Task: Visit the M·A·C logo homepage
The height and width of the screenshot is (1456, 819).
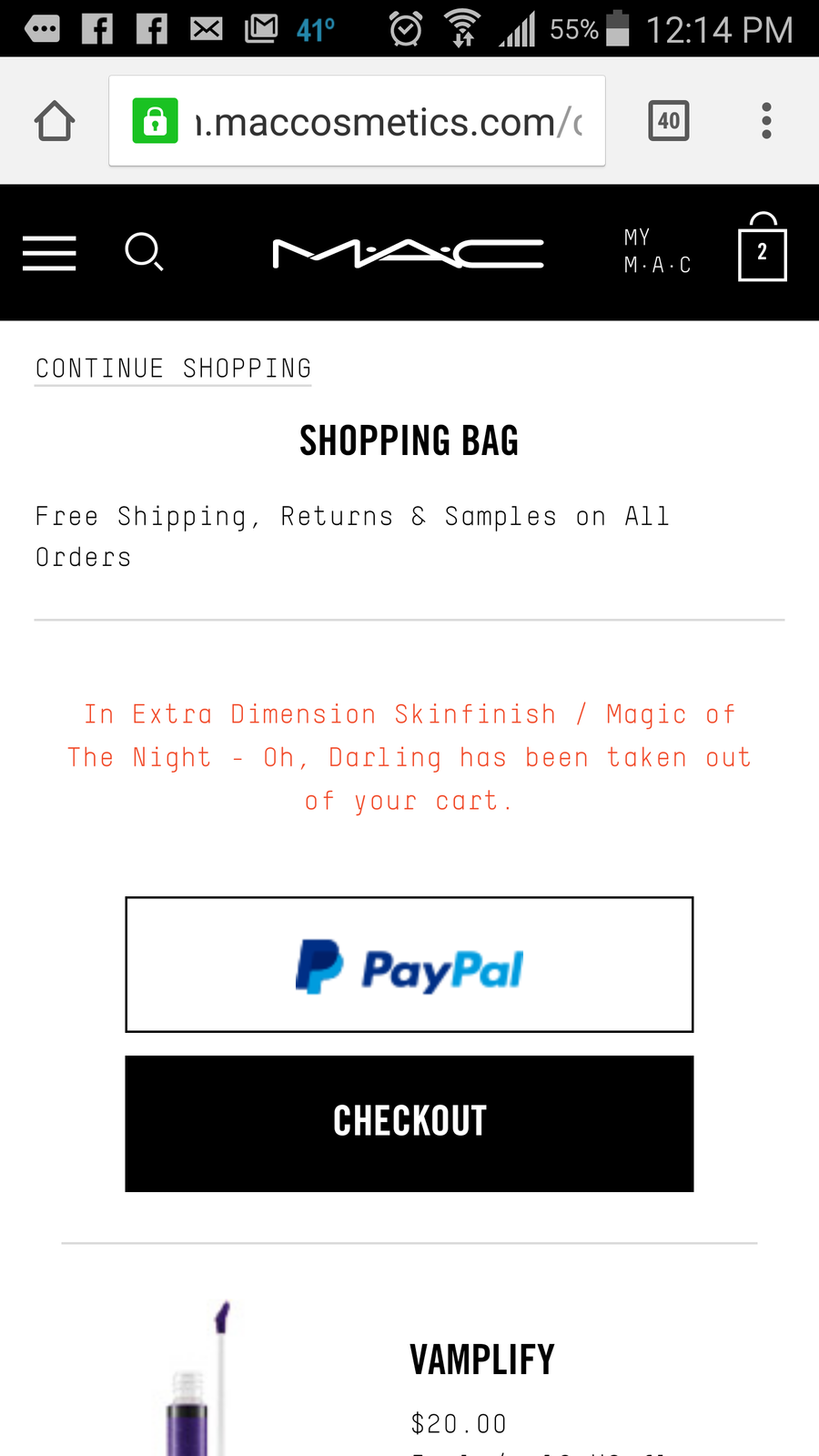Action: (409, 253)
